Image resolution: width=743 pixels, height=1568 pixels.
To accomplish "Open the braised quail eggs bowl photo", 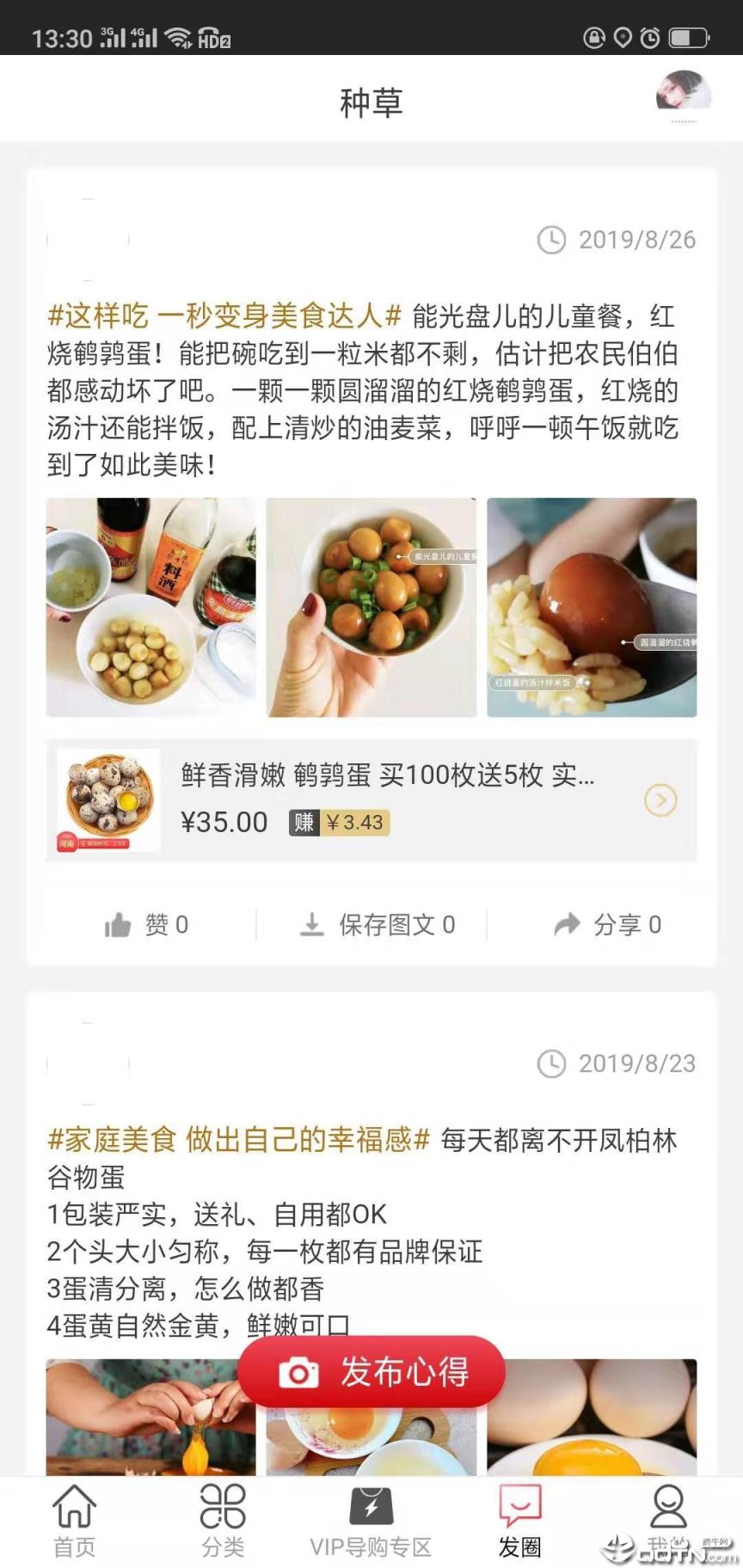I will (371, 606).
